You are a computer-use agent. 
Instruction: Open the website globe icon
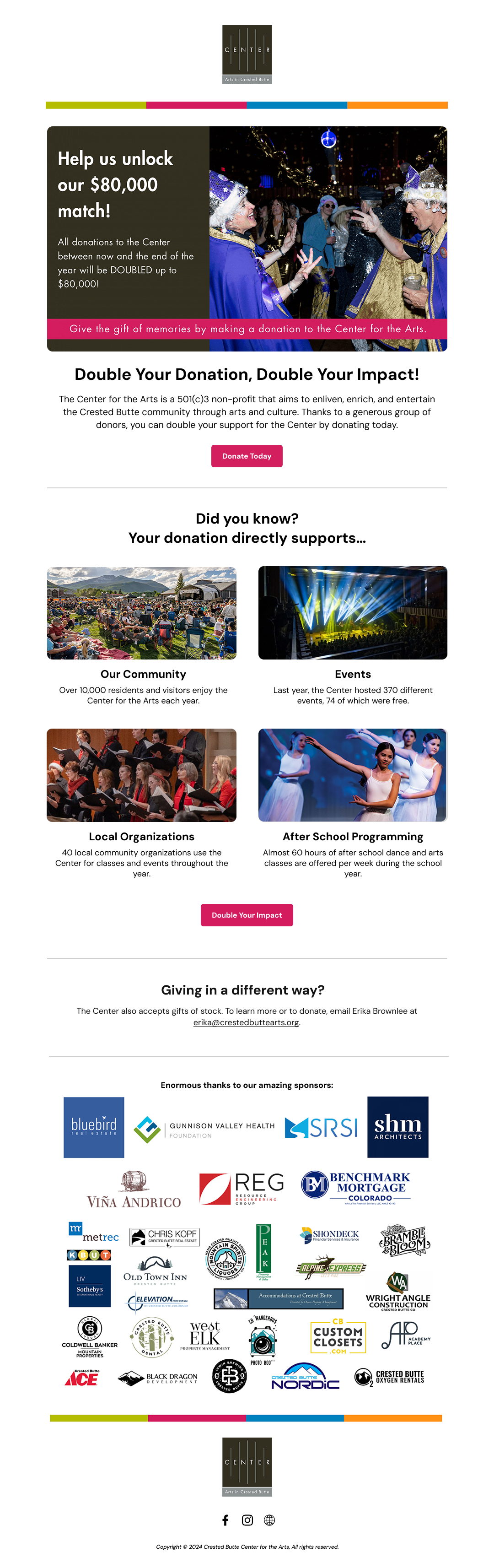(x=269, y=1520)
